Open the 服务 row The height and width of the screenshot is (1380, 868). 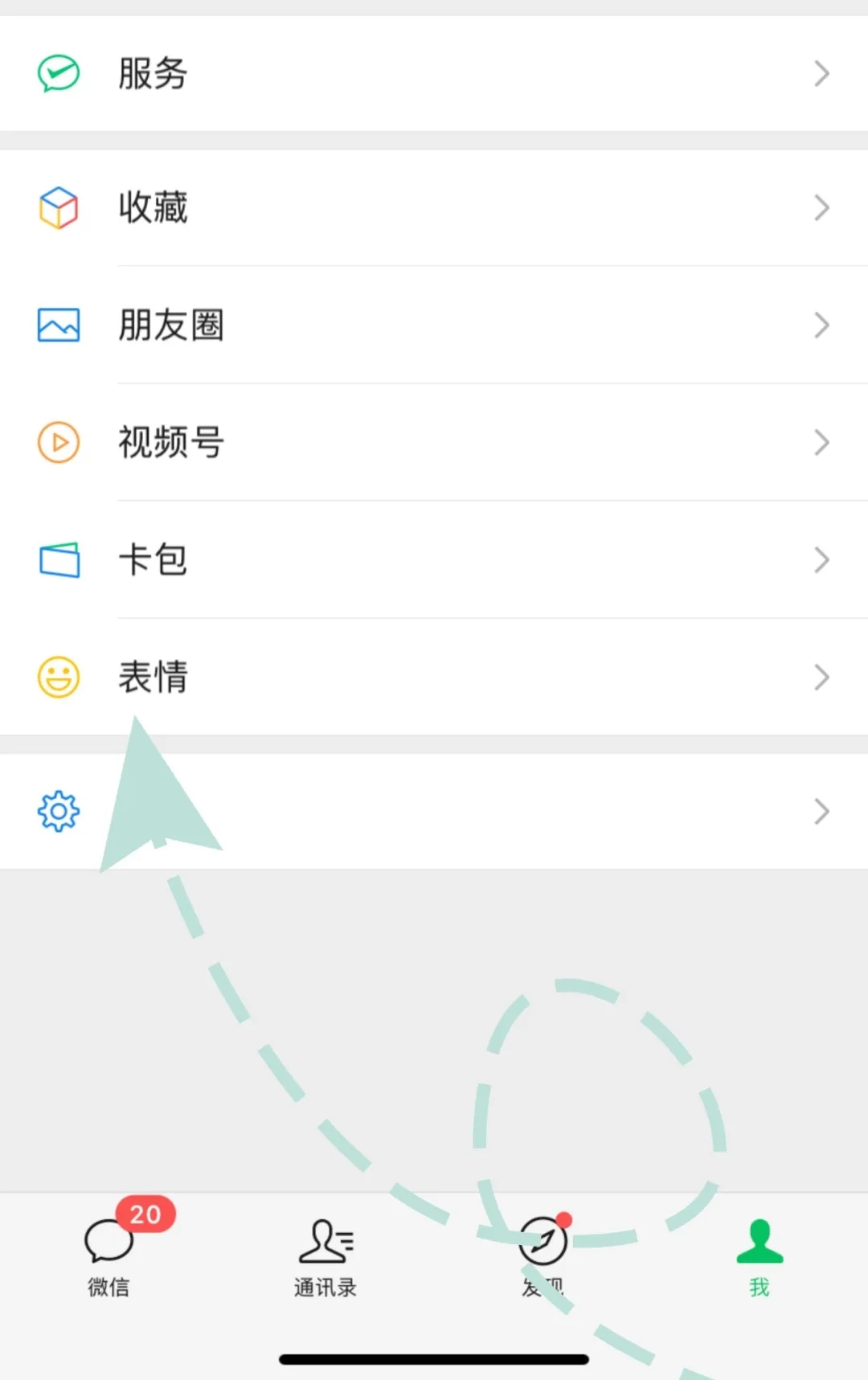434,73
